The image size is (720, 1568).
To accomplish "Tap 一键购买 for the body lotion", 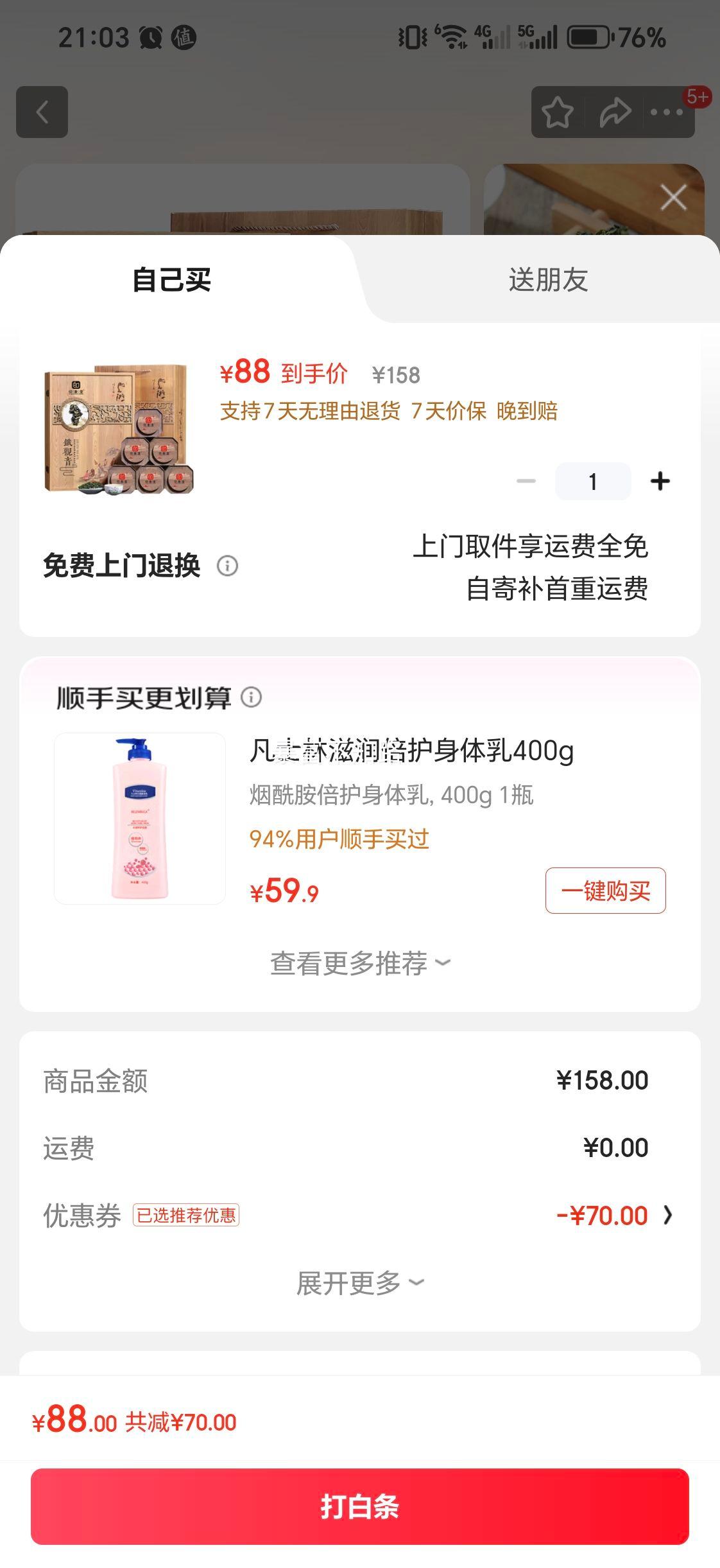I will pos(605,891).
